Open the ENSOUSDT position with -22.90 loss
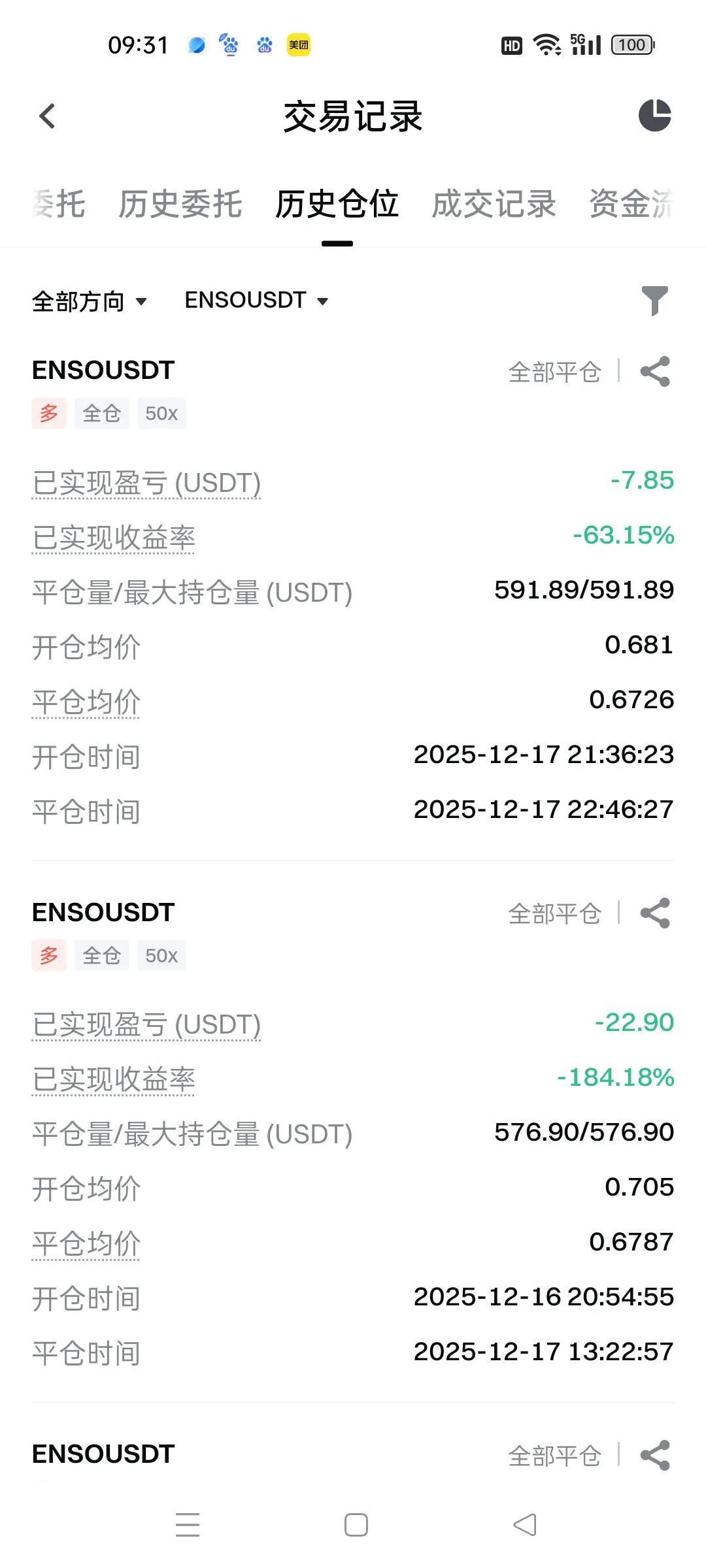This screenshot has height=1568, width=706. point(103,913)
